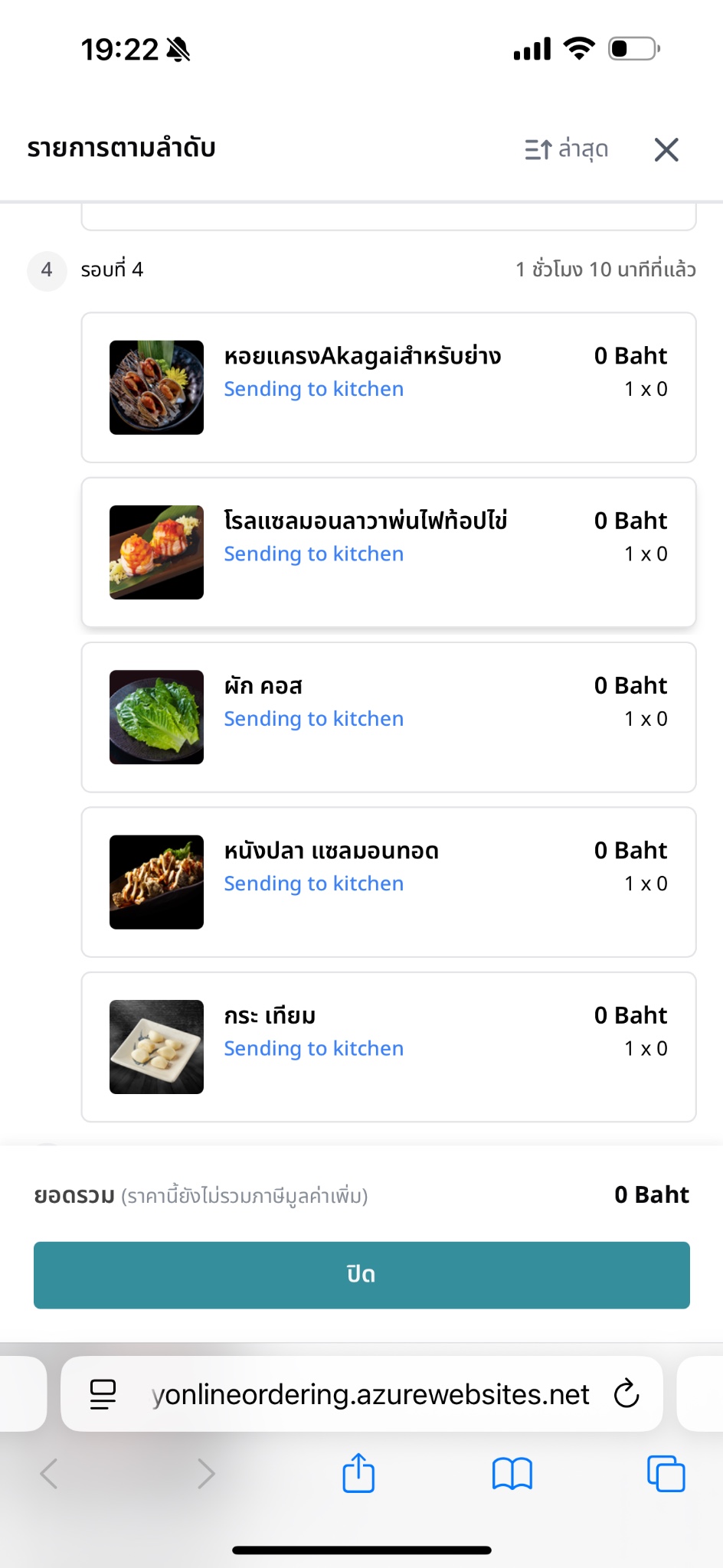The image size is (723, 1568).
Task: Show open Safari tabs
Action: (x=666, y=1473)
